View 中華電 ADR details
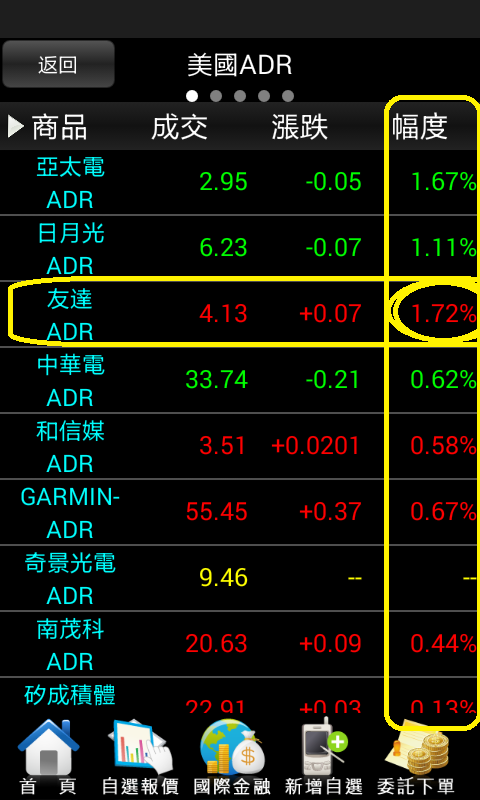The image size is (480, 800). tap(240, 380)
